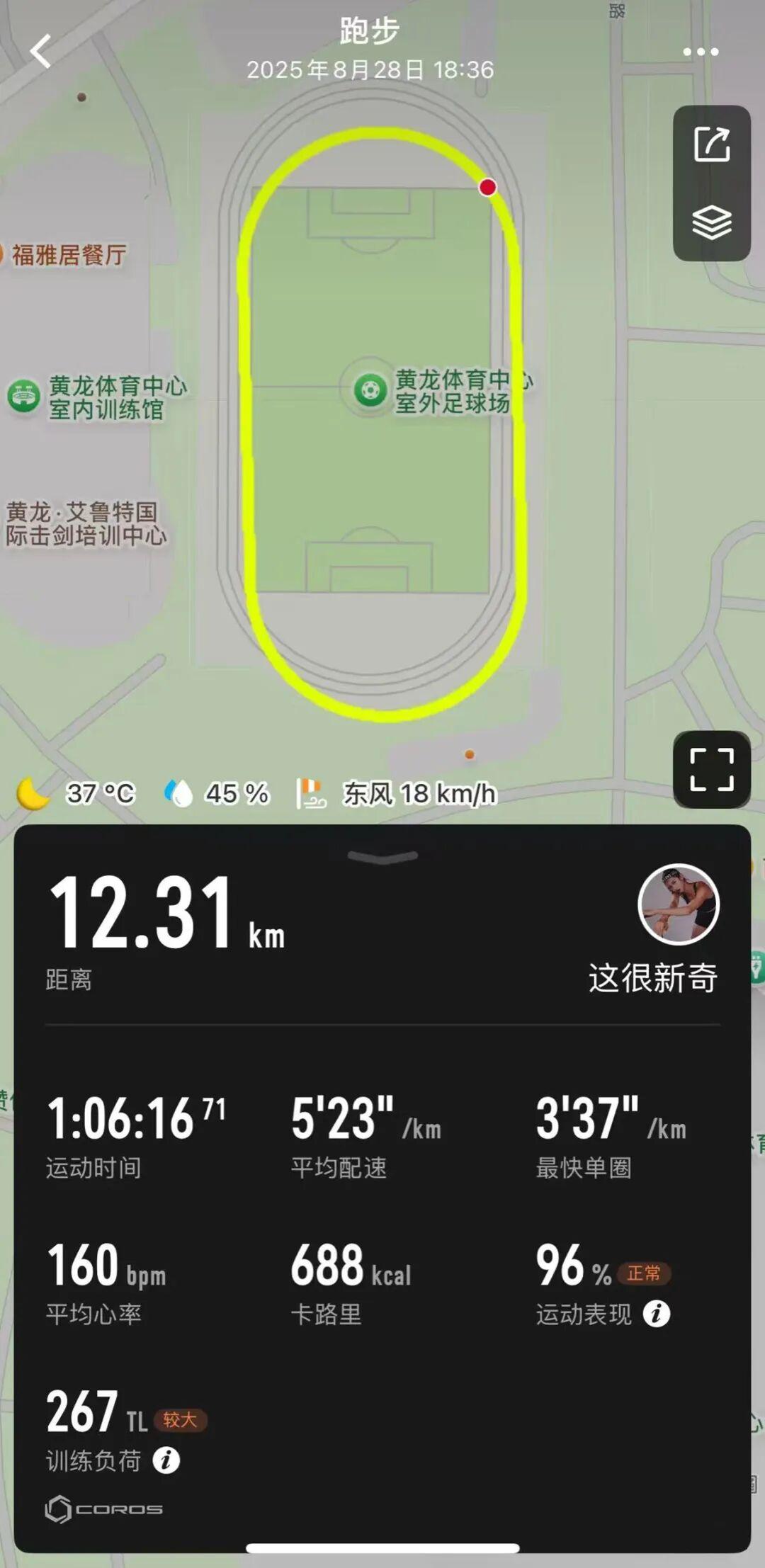Open the 这很新奇 profile avatar
The width and height of the screenshot is (765, 1568).
point(679,904)
